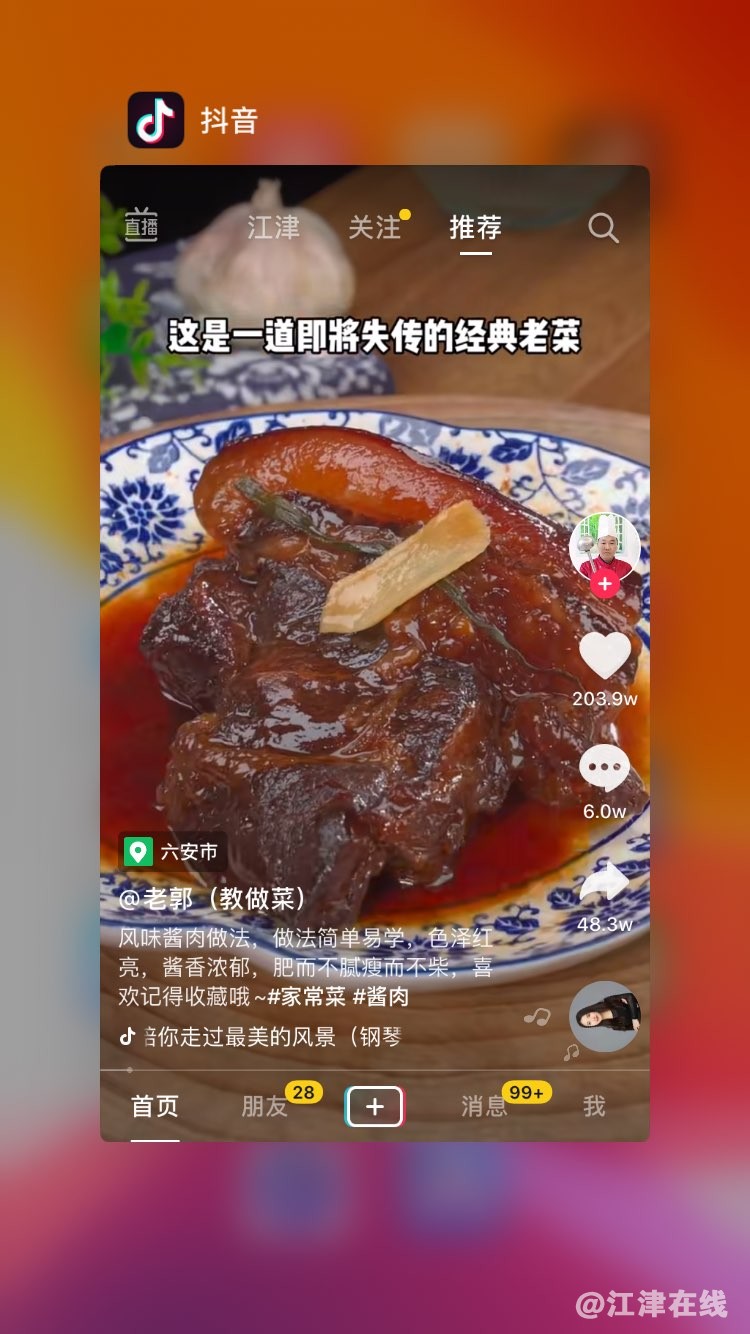Create a new video with plus button
This screenshot has height=1334, width=750.
click(x=374, y=1106)
